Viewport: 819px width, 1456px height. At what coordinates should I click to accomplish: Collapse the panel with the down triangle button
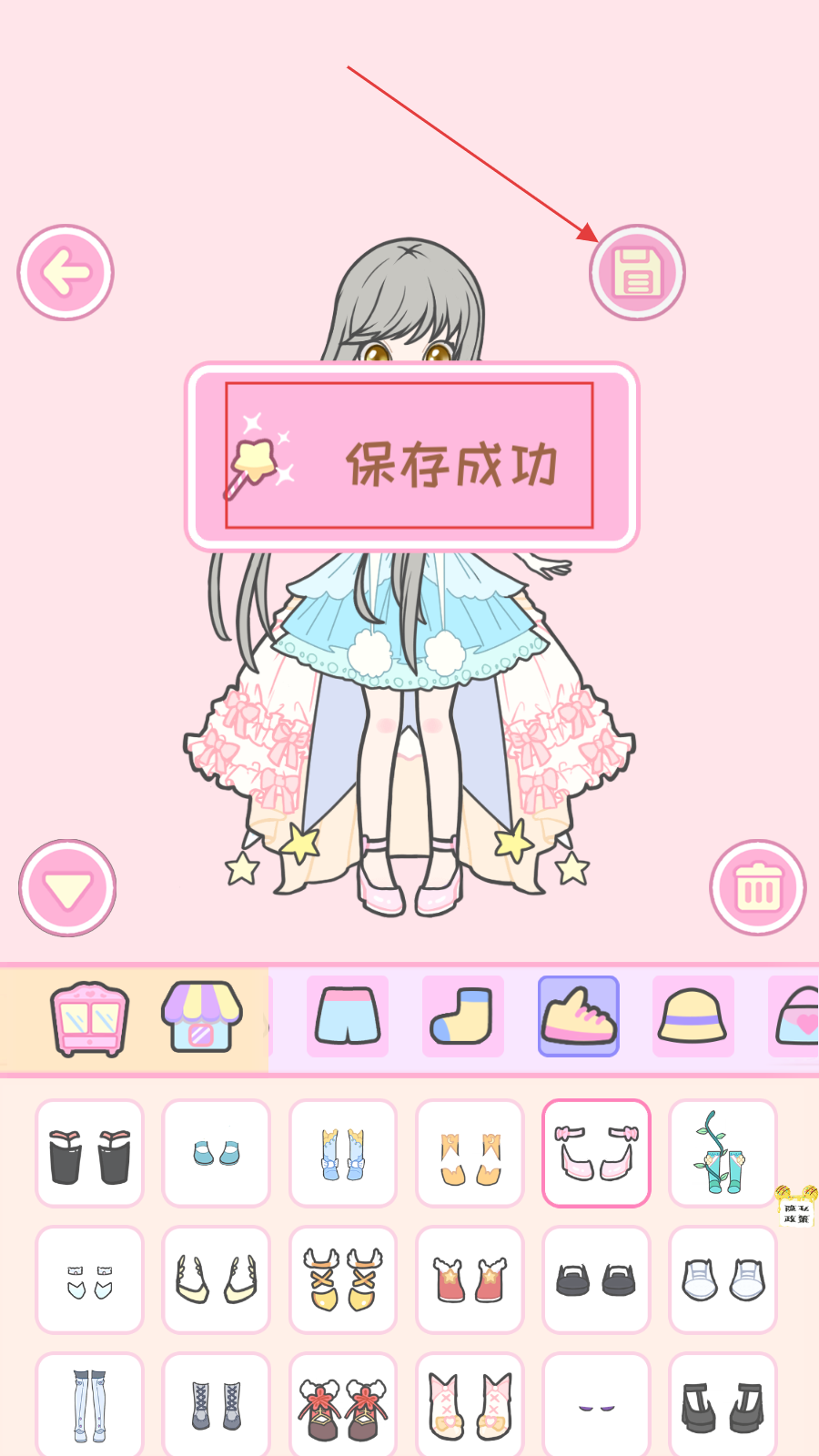(x=67, y=888)
